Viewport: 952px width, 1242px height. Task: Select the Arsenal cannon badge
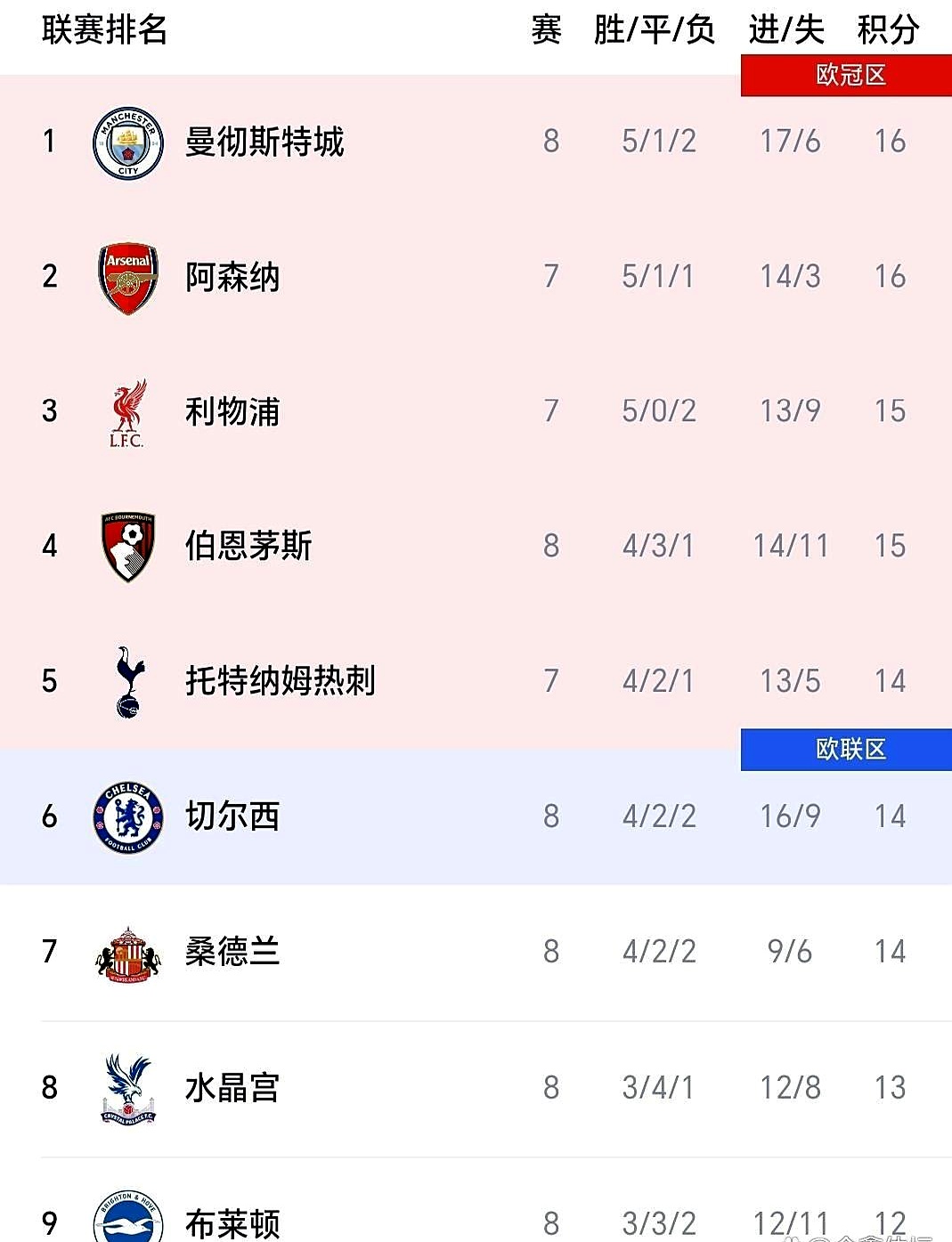point(126,276)
